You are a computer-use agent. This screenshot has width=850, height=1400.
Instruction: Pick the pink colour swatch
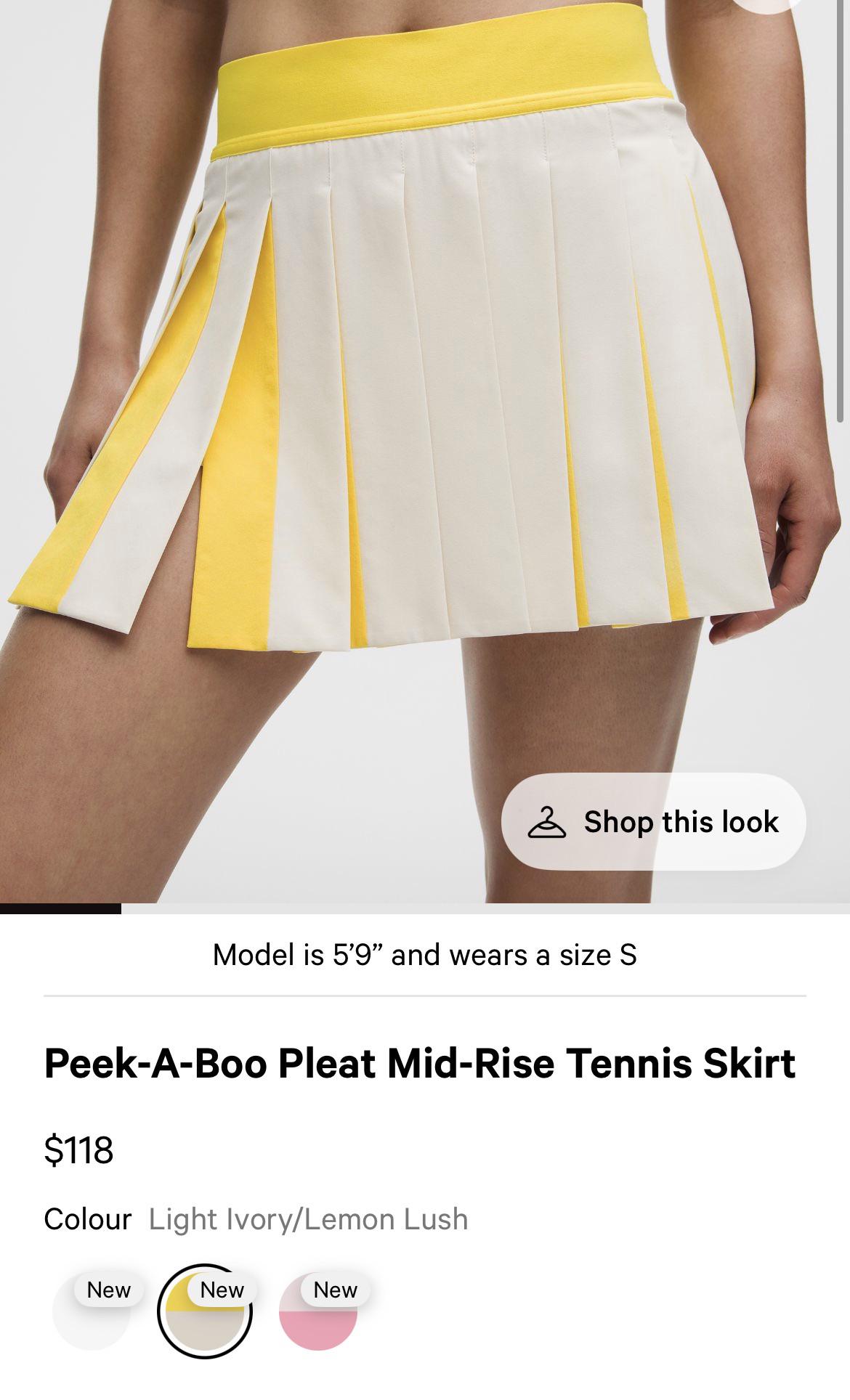point(318,1311)
